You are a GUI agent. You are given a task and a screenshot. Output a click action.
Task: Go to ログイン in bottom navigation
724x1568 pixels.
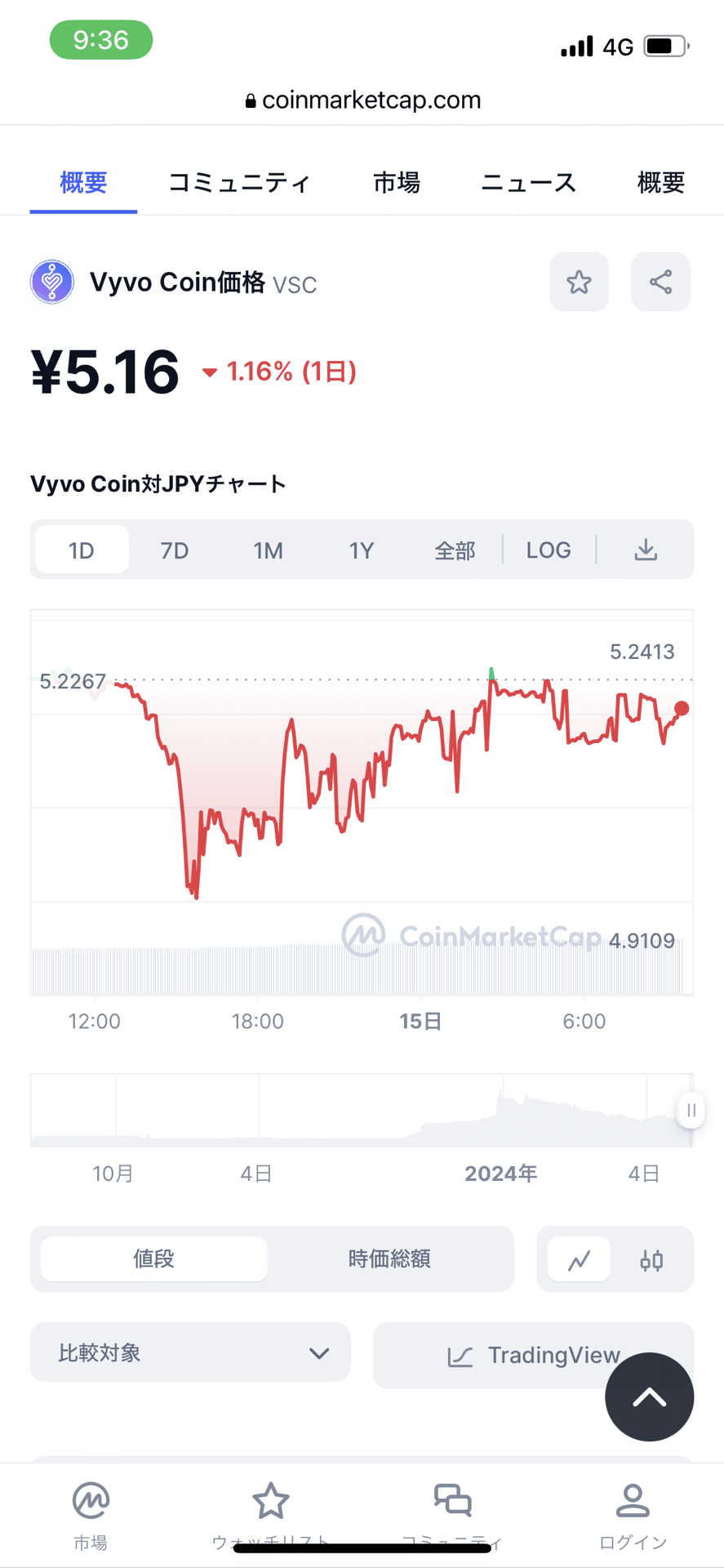pyautogui.click(x=633, y=1515)
